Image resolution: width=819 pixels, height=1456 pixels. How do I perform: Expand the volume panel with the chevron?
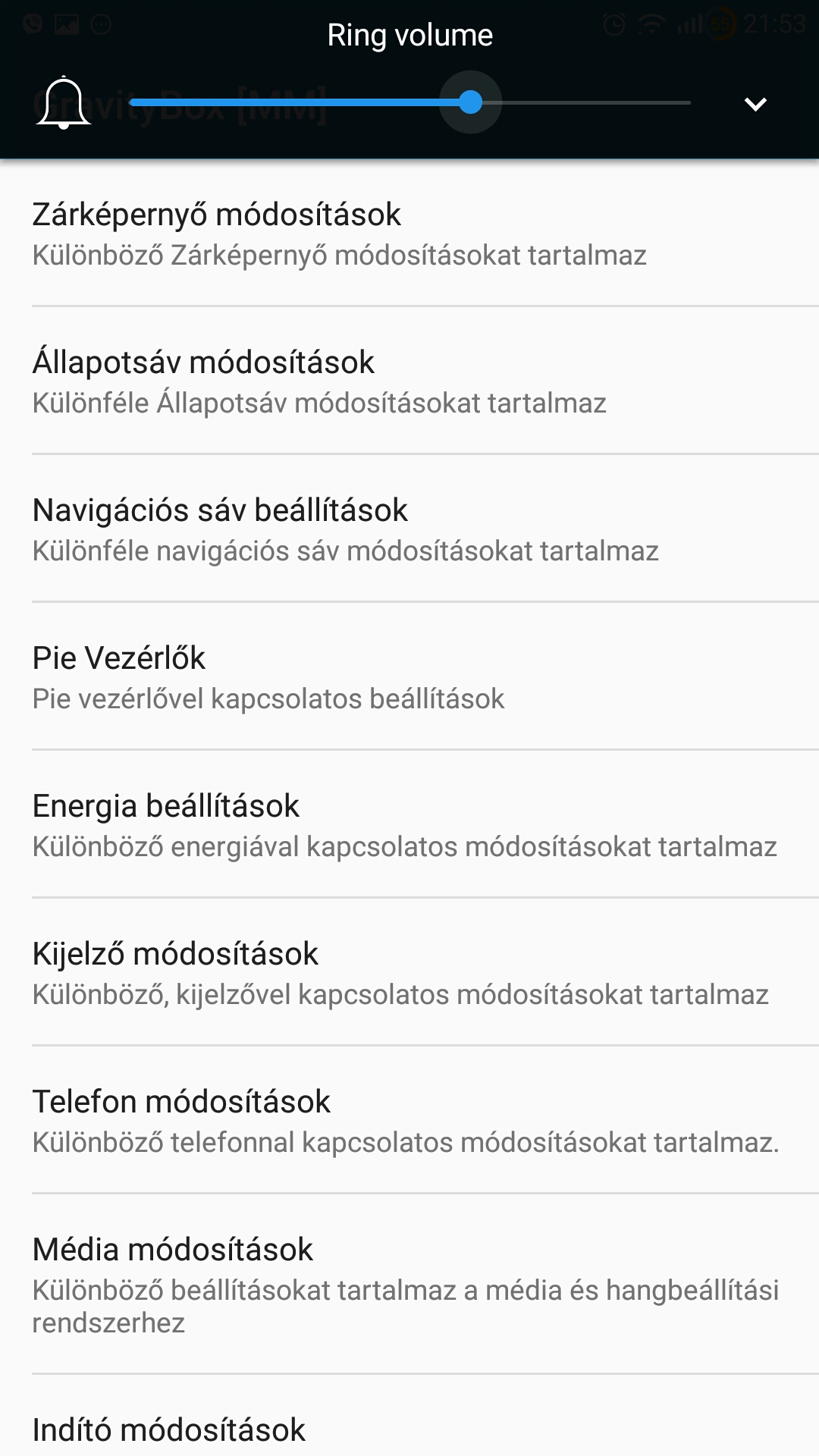pyautogui.click(x=755, y=104)
